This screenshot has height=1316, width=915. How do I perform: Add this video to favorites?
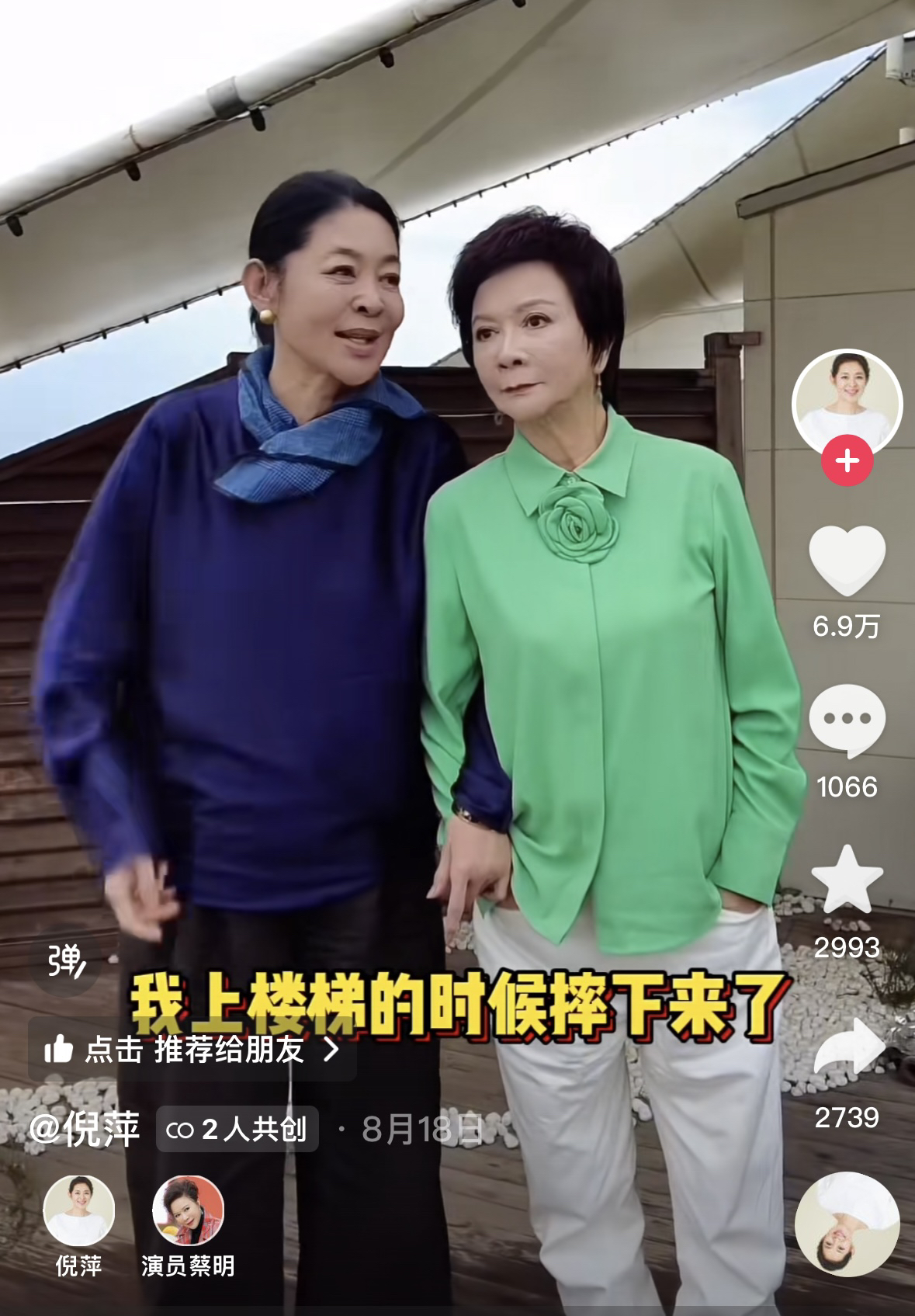[x=847, y=880]
